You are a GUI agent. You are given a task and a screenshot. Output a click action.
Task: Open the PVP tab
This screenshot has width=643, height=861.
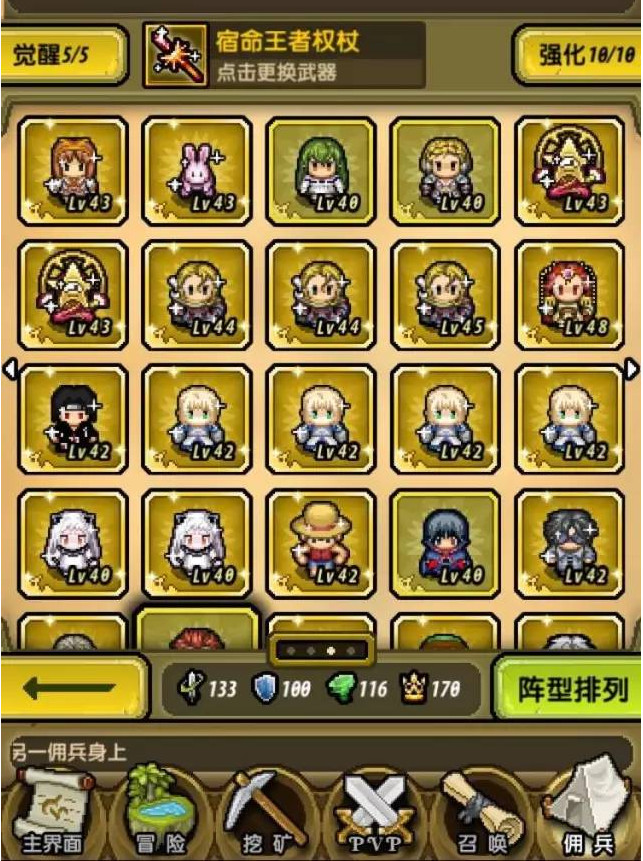point(372,812)
